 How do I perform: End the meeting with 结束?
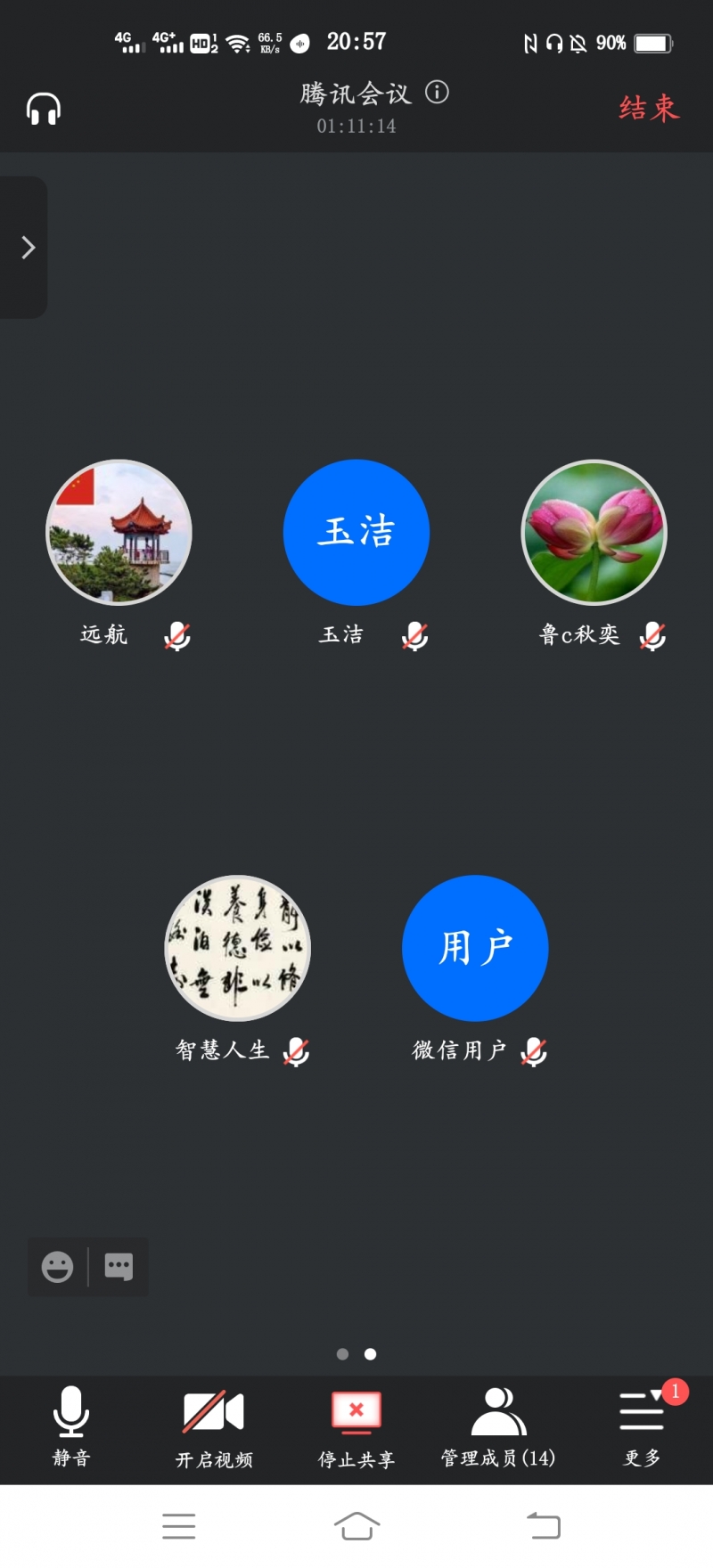point(648,107)
